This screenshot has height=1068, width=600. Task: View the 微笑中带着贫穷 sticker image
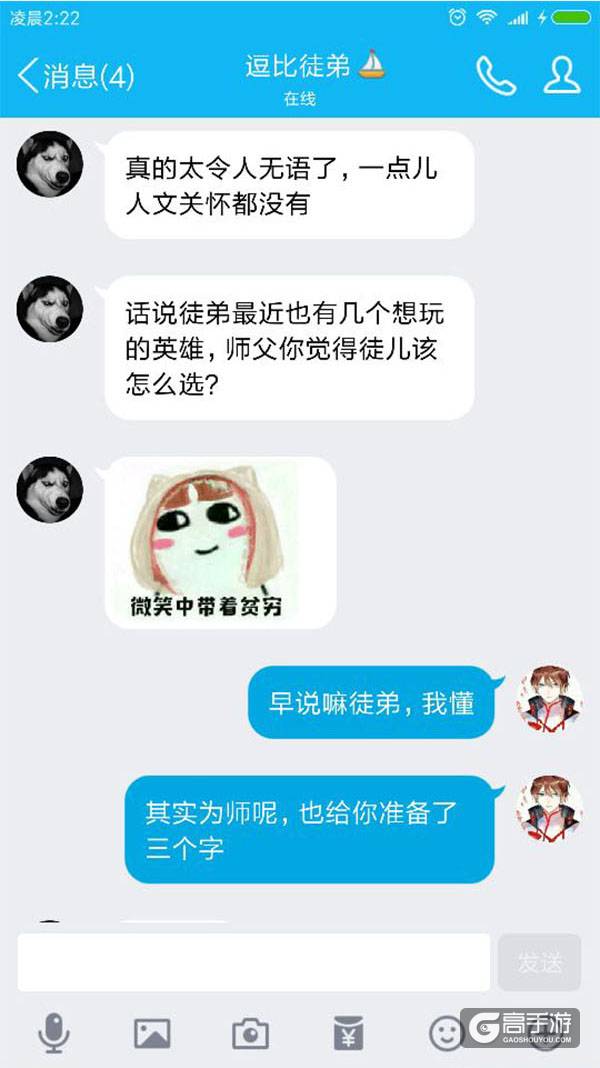pyautogui.click(x=218, y=543)
